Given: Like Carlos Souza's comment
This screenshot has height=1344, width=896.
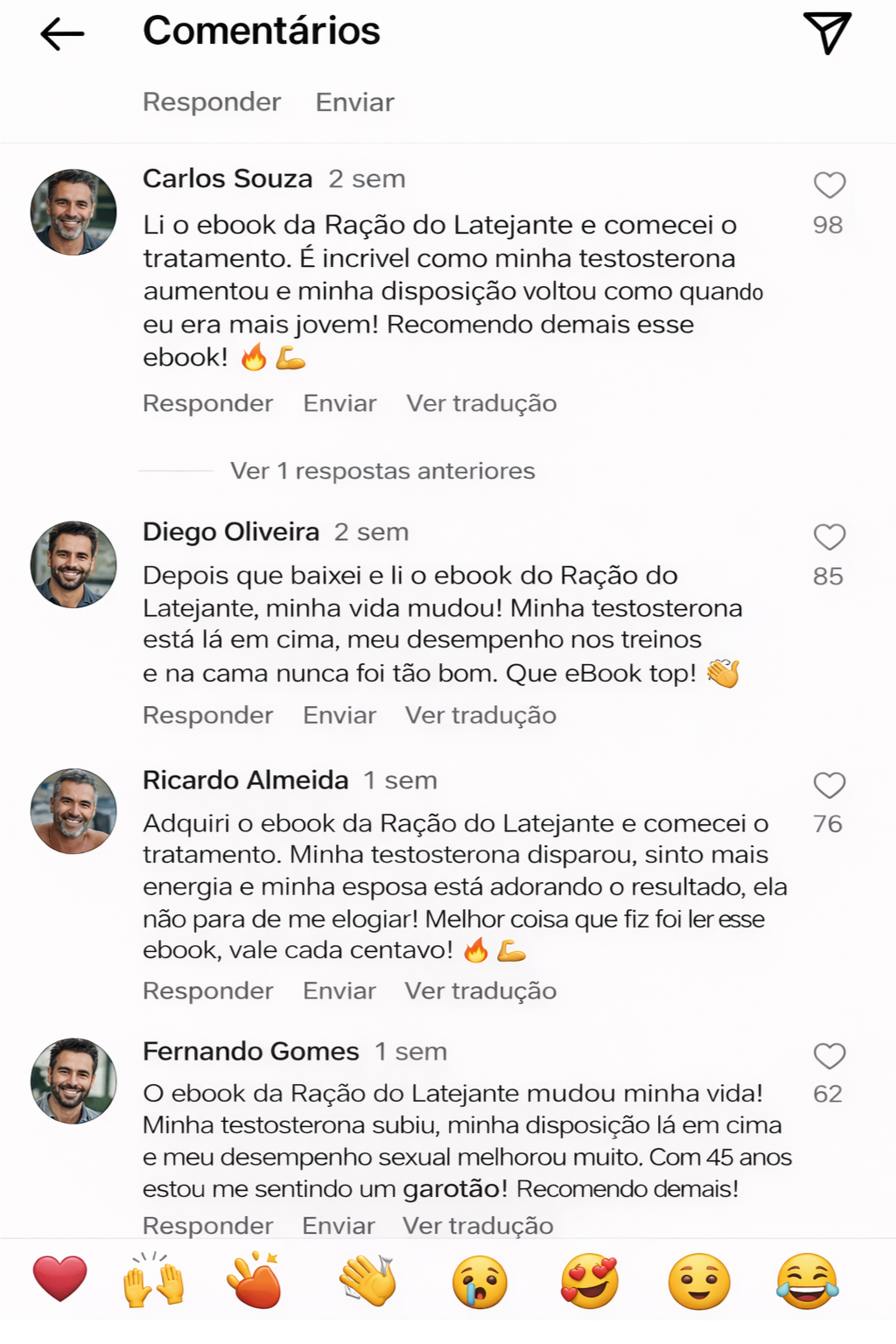Looking at the screenshot, I should point(829,185).
